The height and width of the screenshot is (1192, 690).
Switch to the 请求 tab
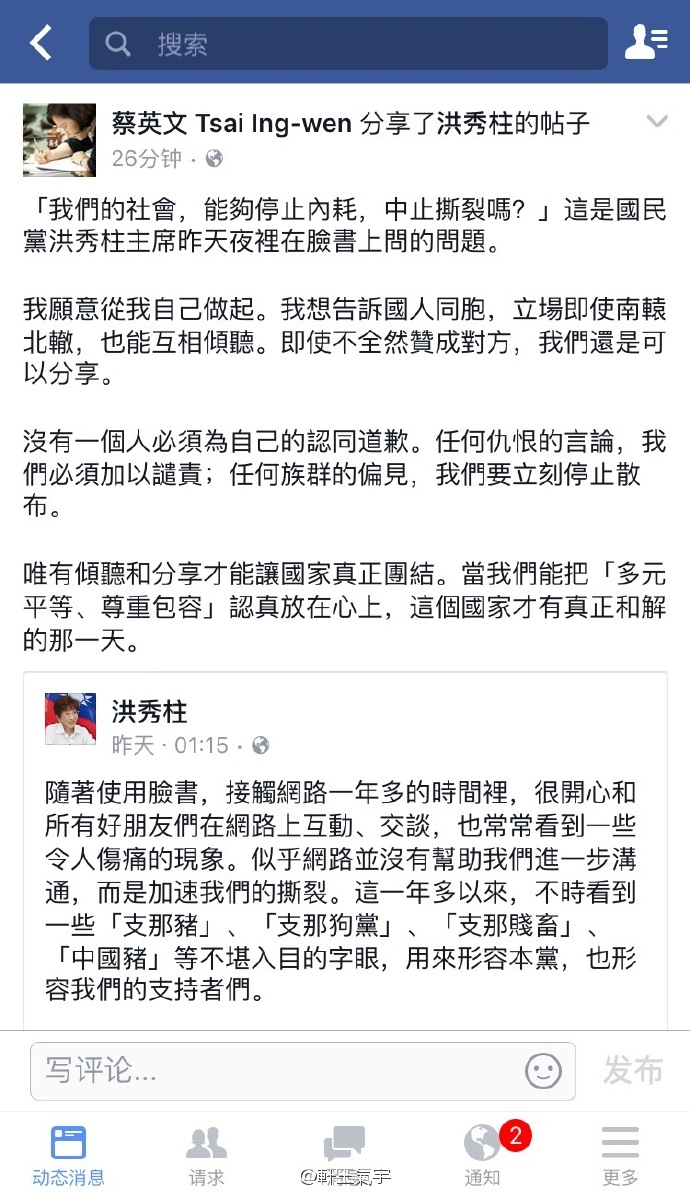(206, 1153)
